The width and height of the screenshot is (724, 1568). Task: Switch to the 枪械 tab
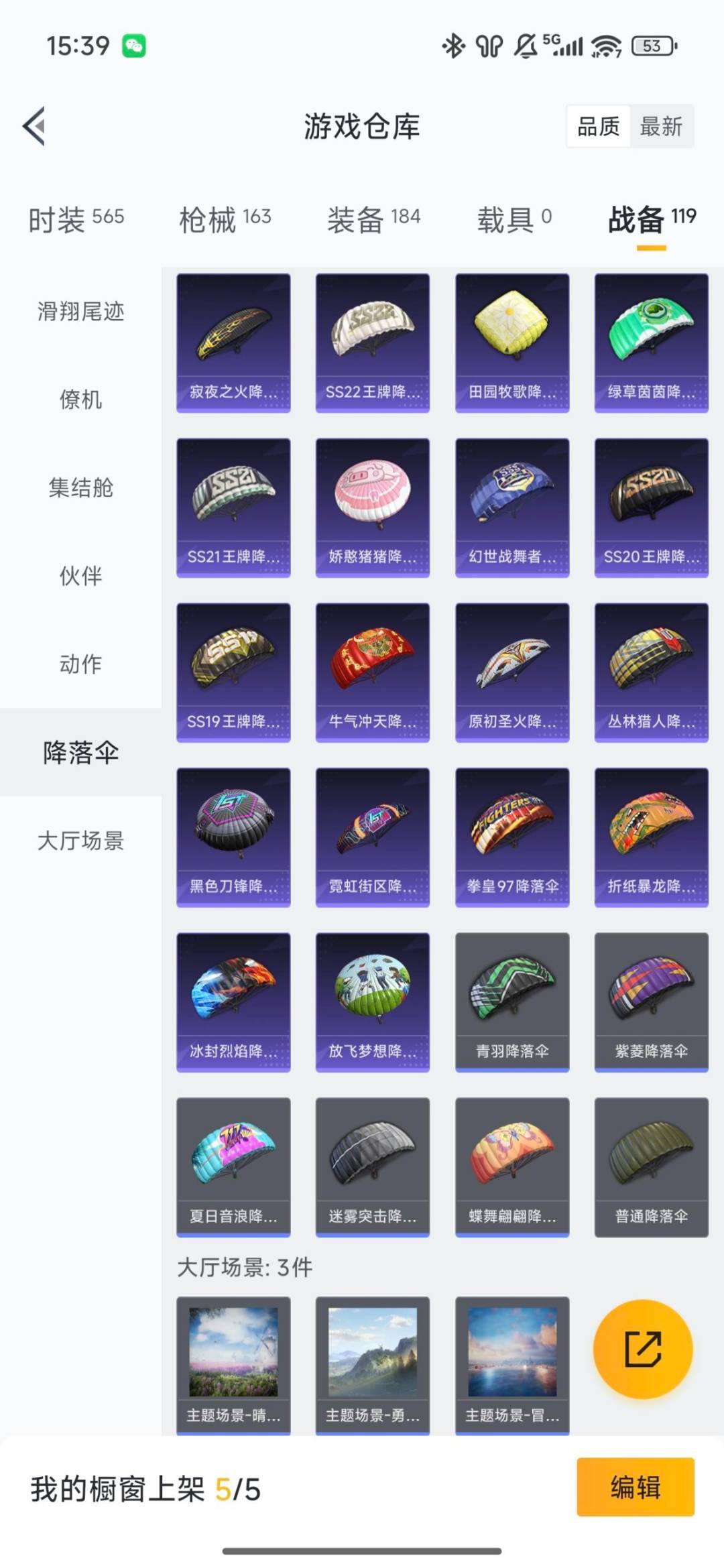click(x=225, y=219)
